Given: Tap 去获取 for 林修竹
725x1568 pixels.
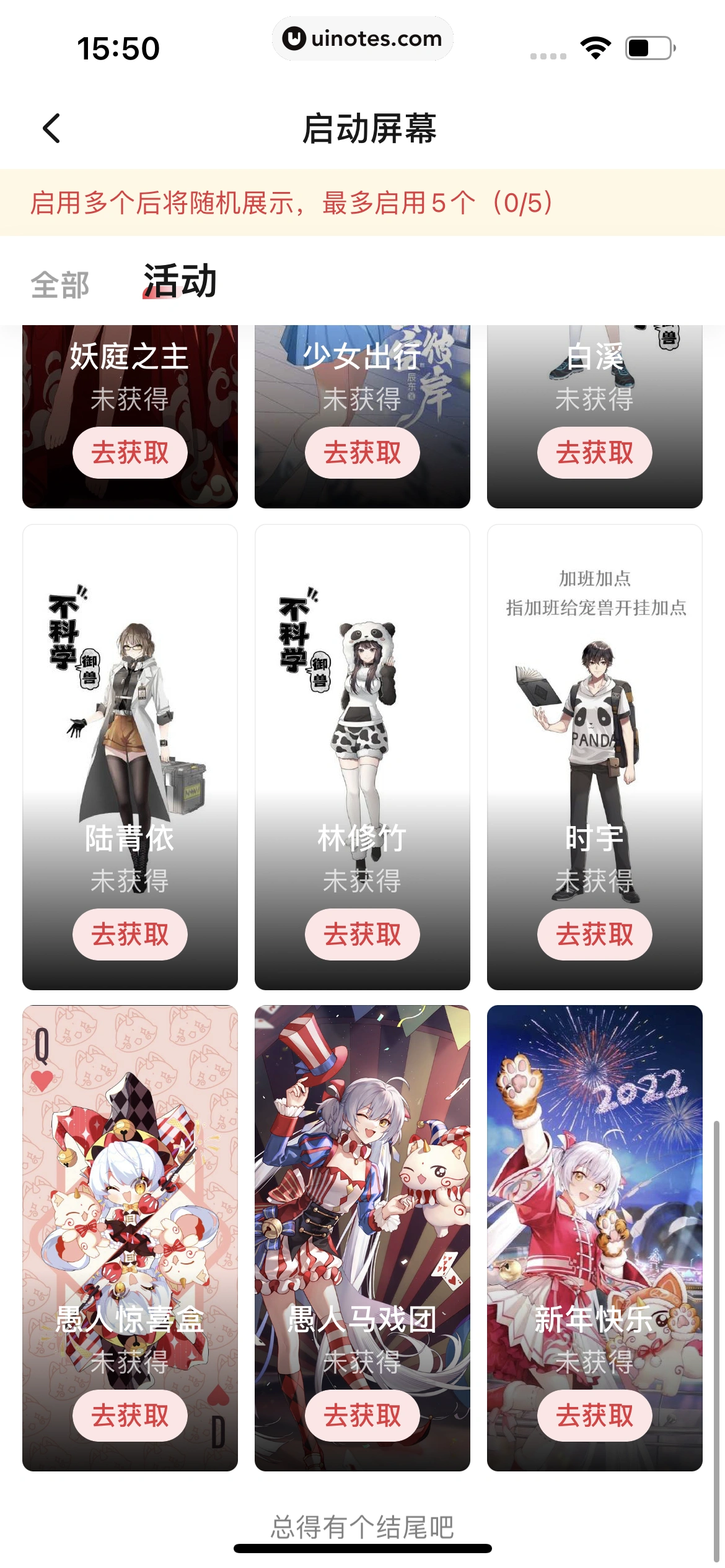Looking at the screenshot, I should pyautogui.click(x=362, y=934).
